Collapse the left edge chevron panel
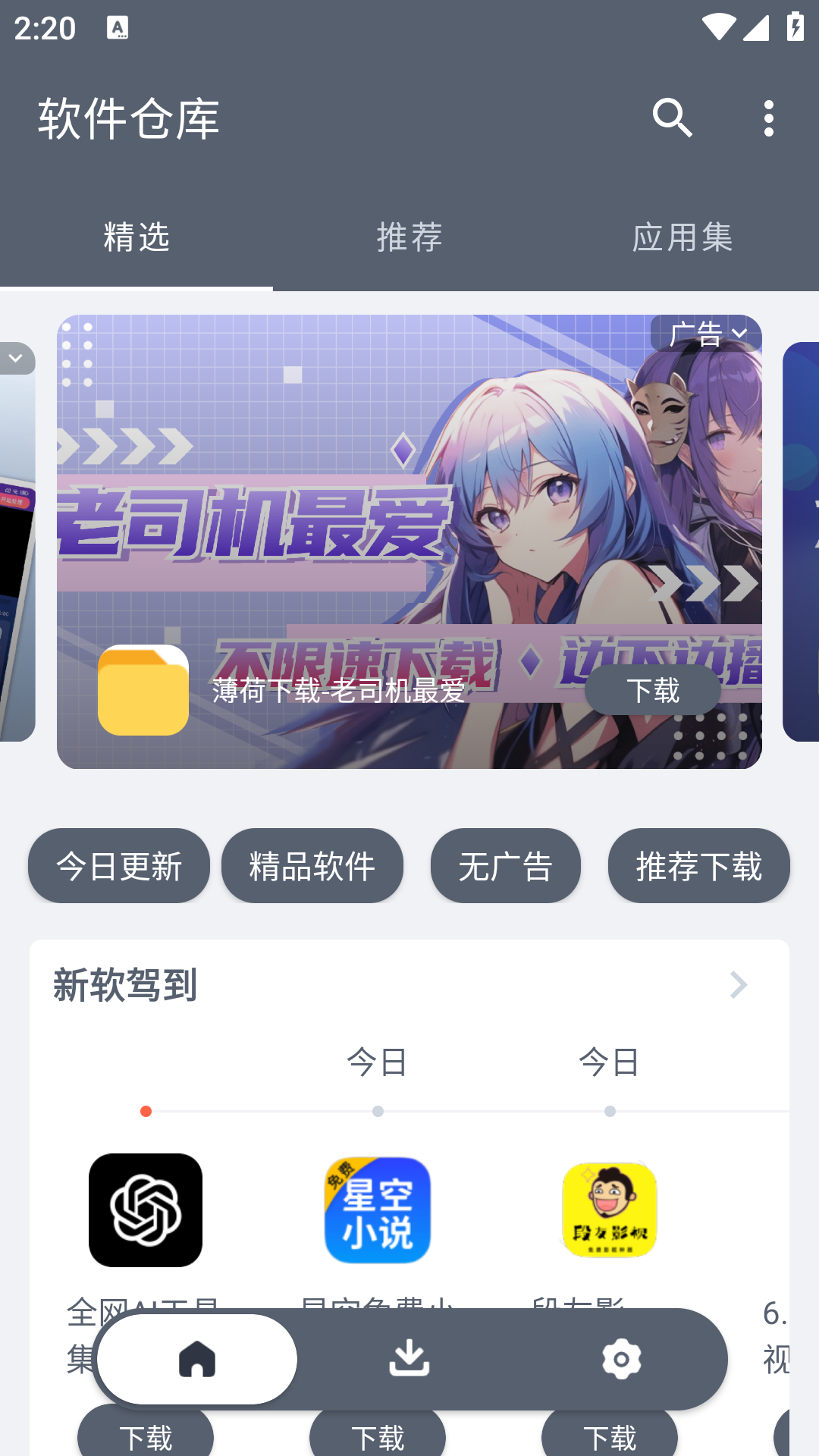819x1456 pixels. point(14,358)
